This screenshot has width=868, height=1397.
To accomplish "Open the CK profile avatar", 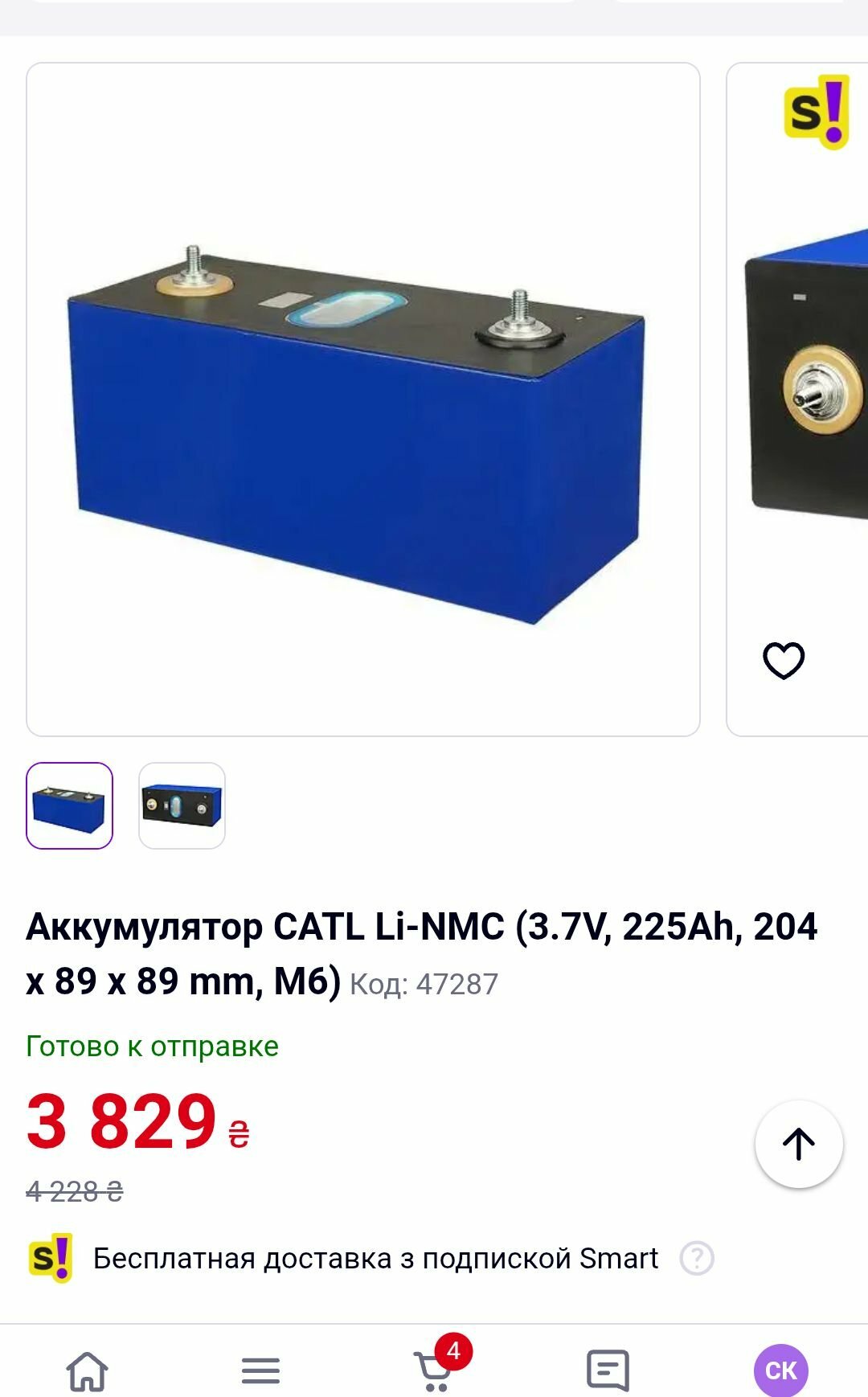I will coord(780,1370).
